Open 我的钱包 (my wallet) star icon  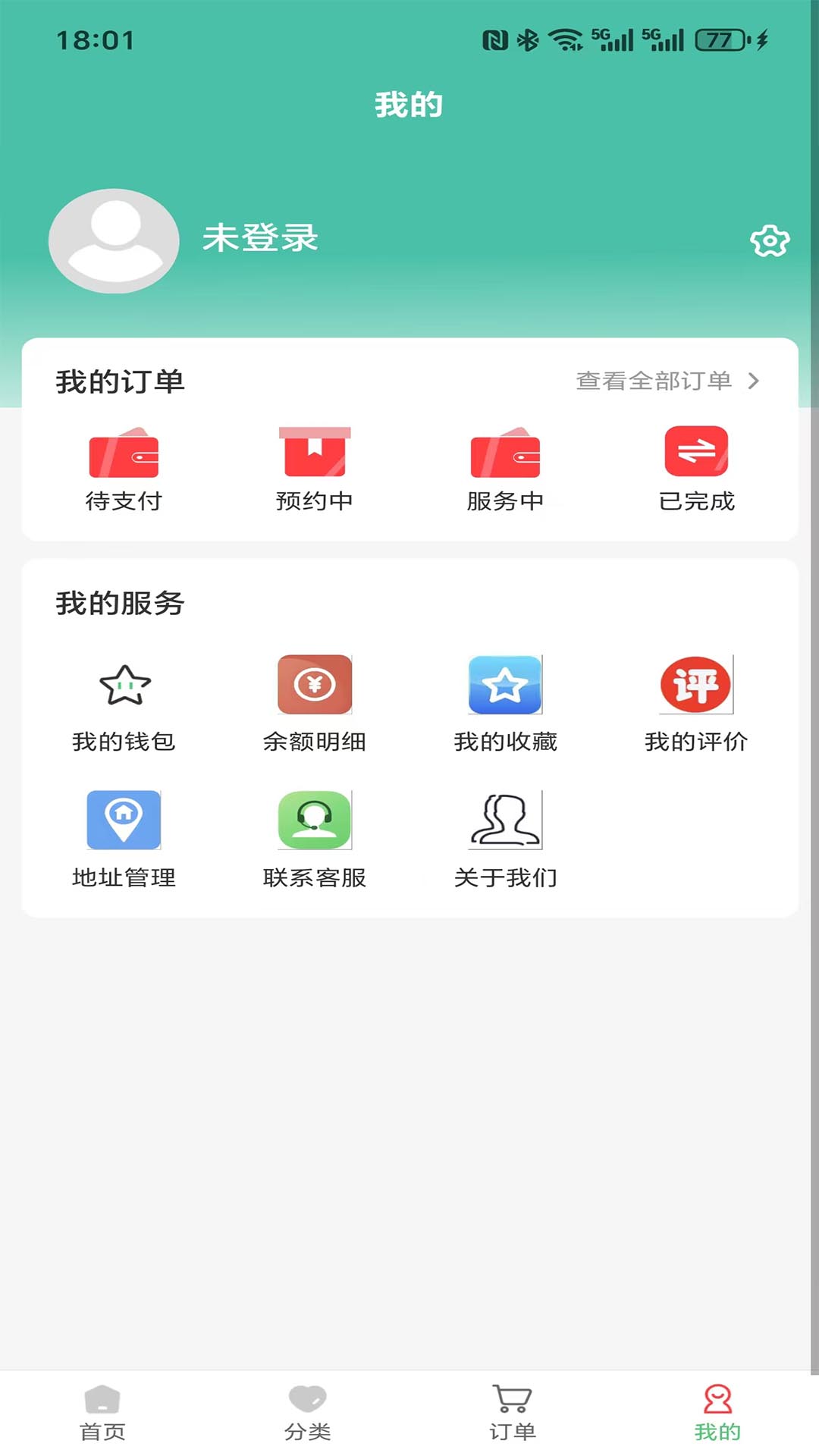click(125, 685)
